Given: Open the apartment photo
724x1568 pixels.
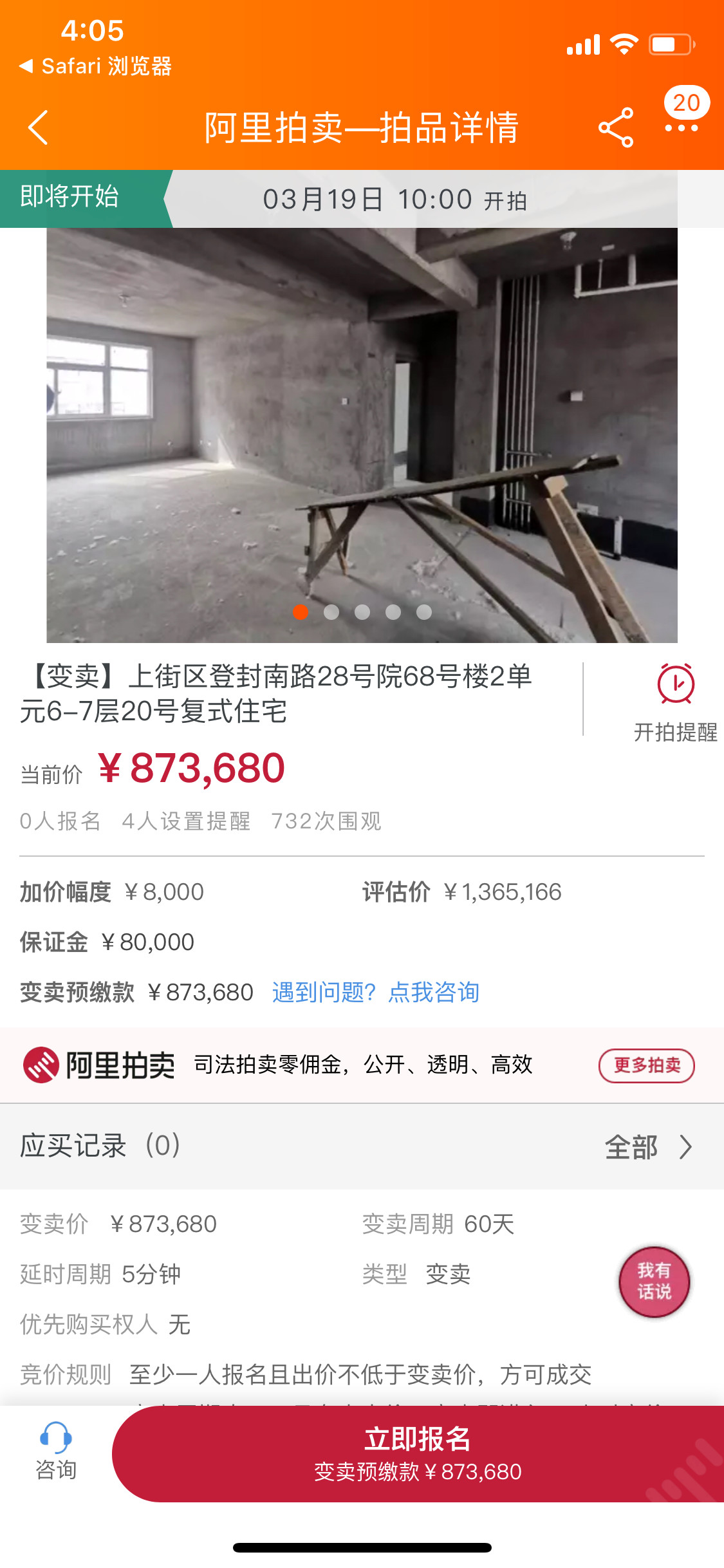Looking at the screenshot, I should [x=362, y=435].
